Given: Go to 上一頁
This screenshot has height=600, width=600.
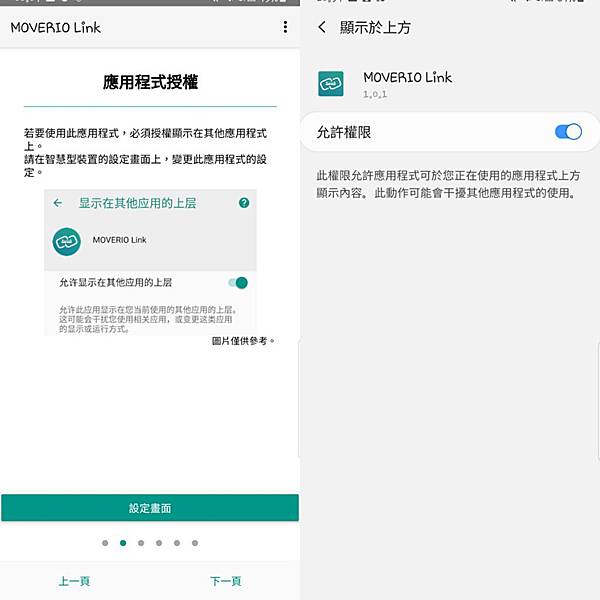Looking at the screenshot, I should (x=74, y=581).
